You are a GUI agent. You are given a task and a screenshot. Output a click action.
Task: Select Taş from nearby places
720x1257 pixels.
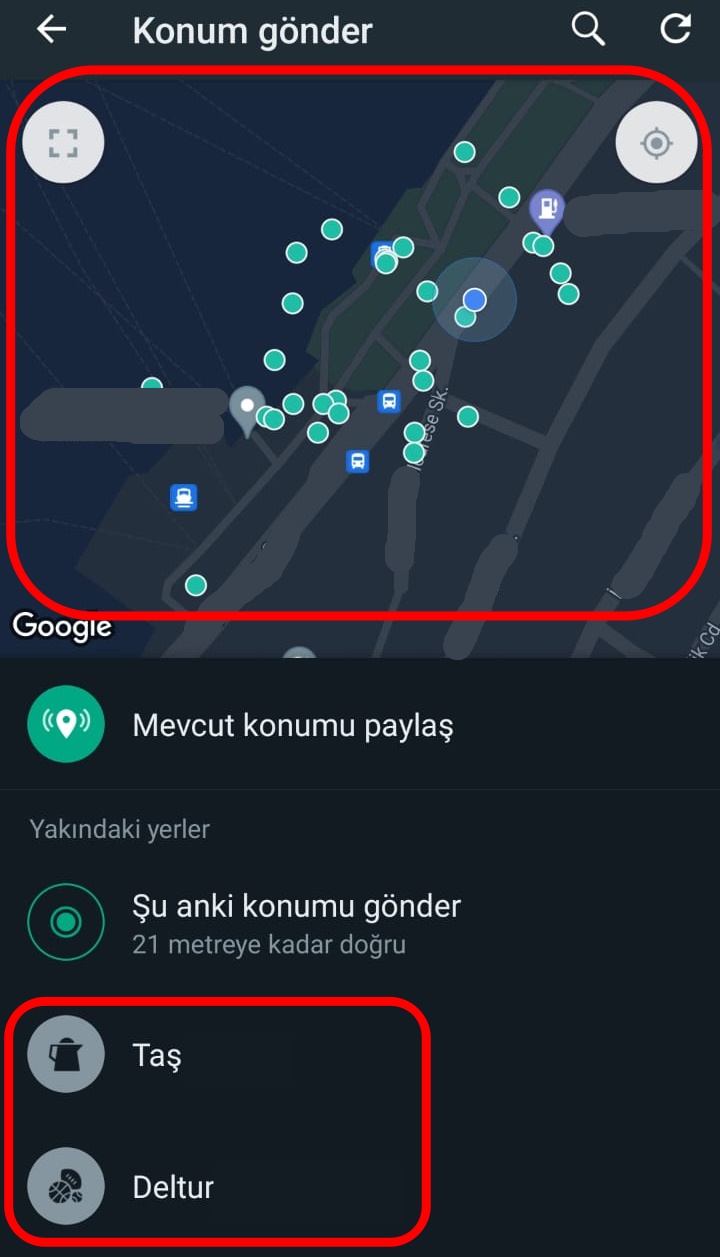[157, 1053]
